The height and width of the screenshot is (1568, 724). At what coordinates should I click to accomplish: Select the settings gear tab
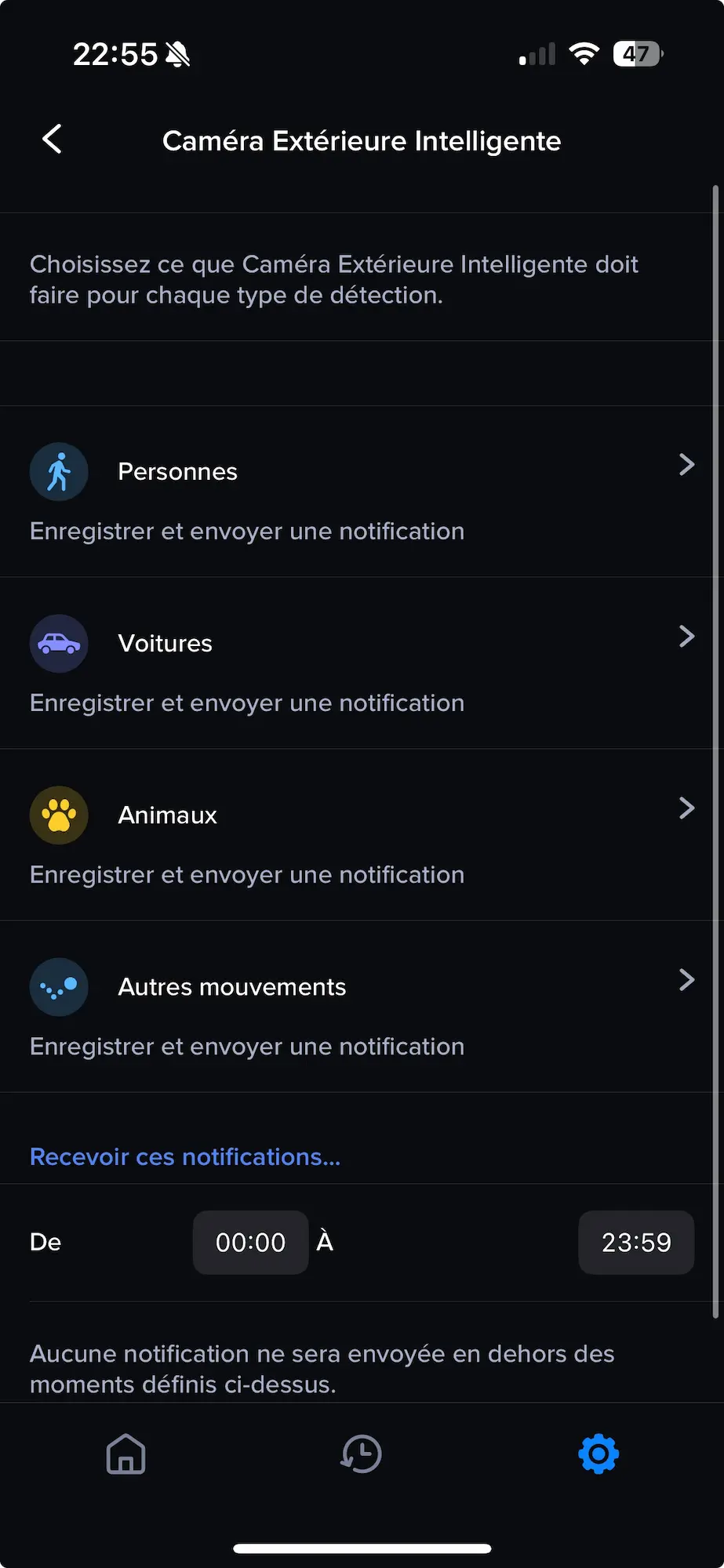pos(598,1454)
